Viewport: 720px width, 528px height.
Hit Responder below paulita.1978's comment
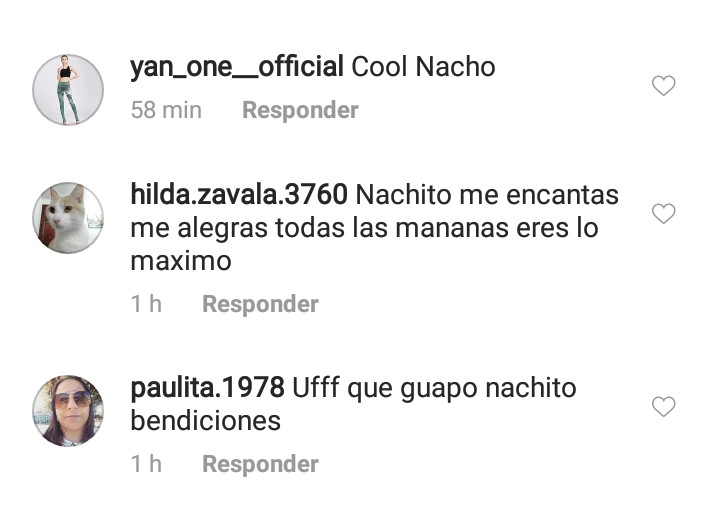(x=260, y=464)
